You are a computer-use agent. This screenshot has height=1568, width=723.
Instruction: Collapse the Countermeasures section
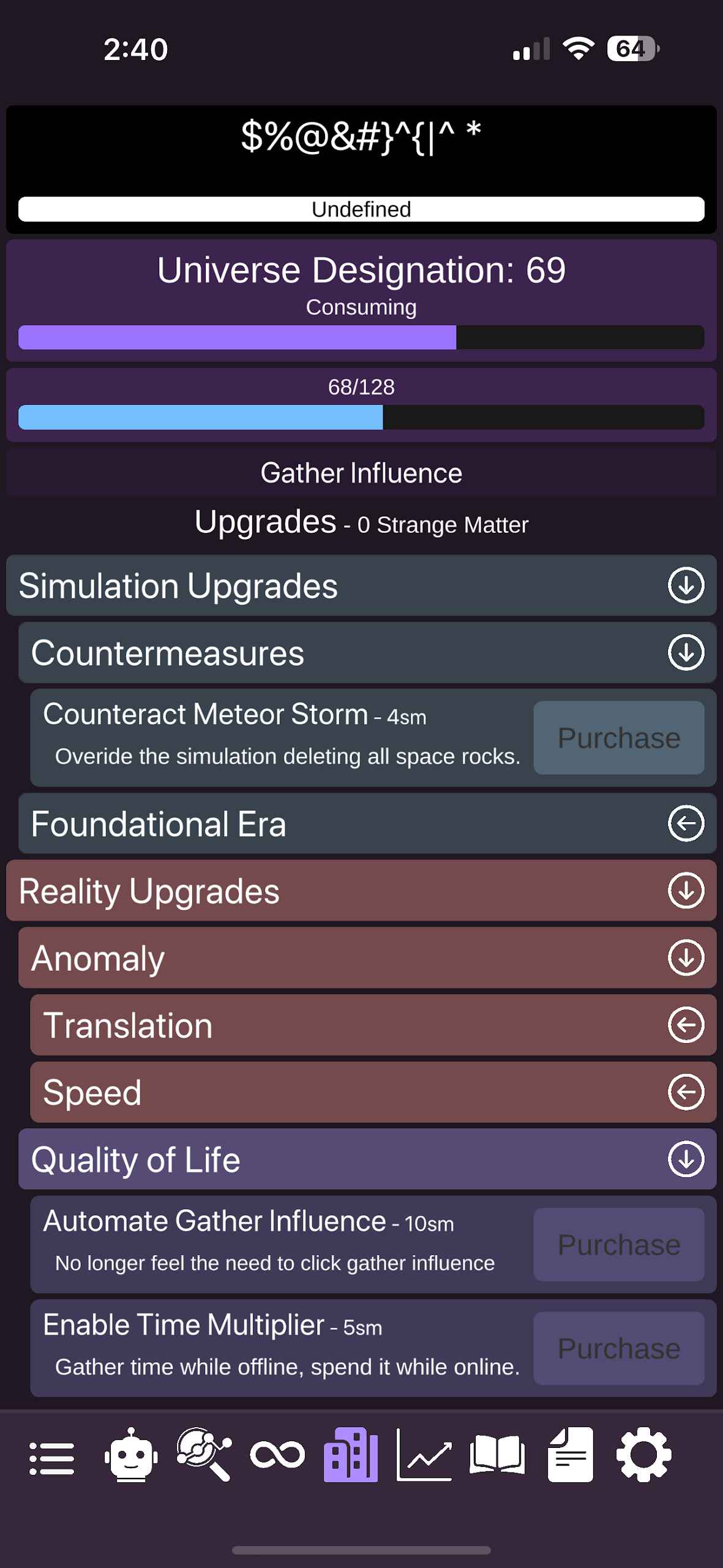coord(685,653)
